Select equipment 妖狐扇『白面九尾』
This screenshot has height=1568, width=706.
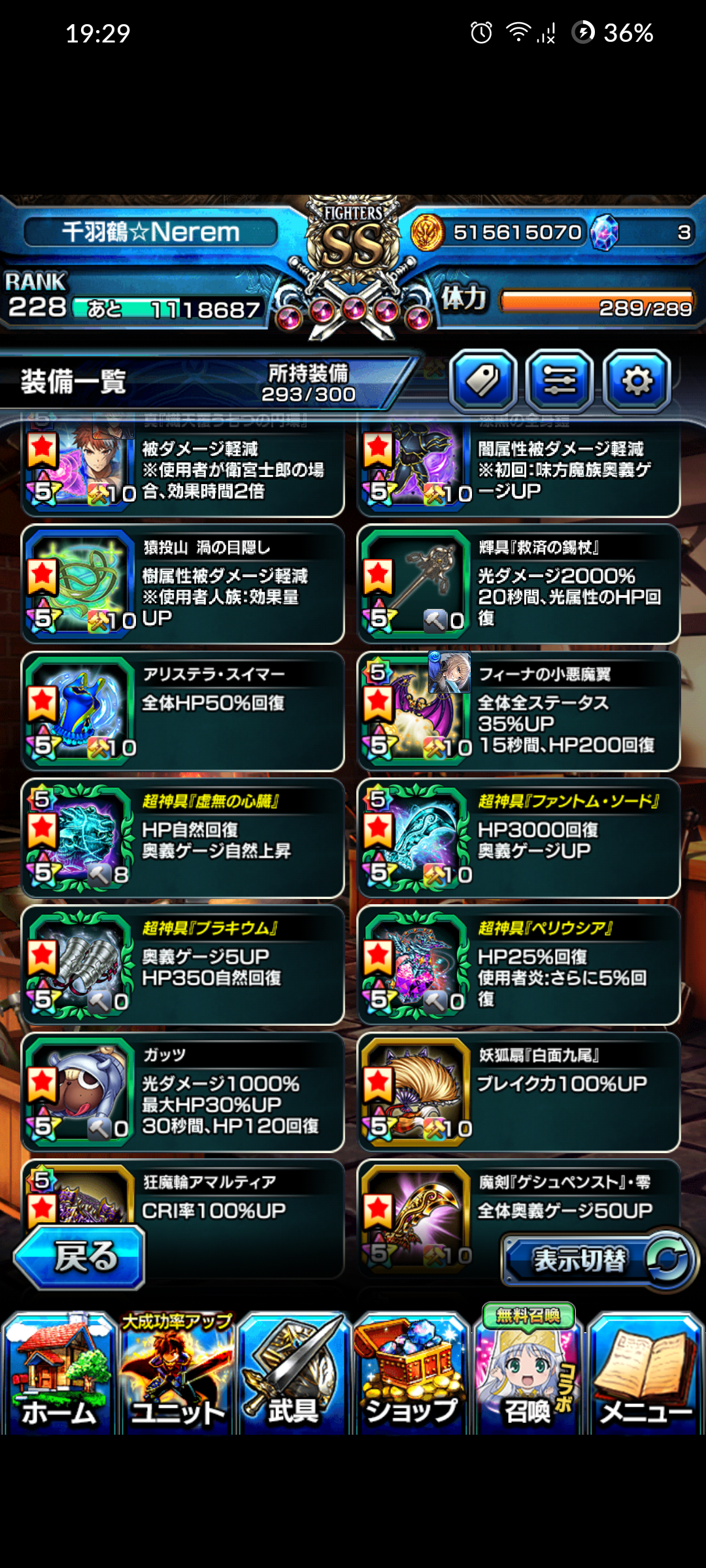(519, 1091)
